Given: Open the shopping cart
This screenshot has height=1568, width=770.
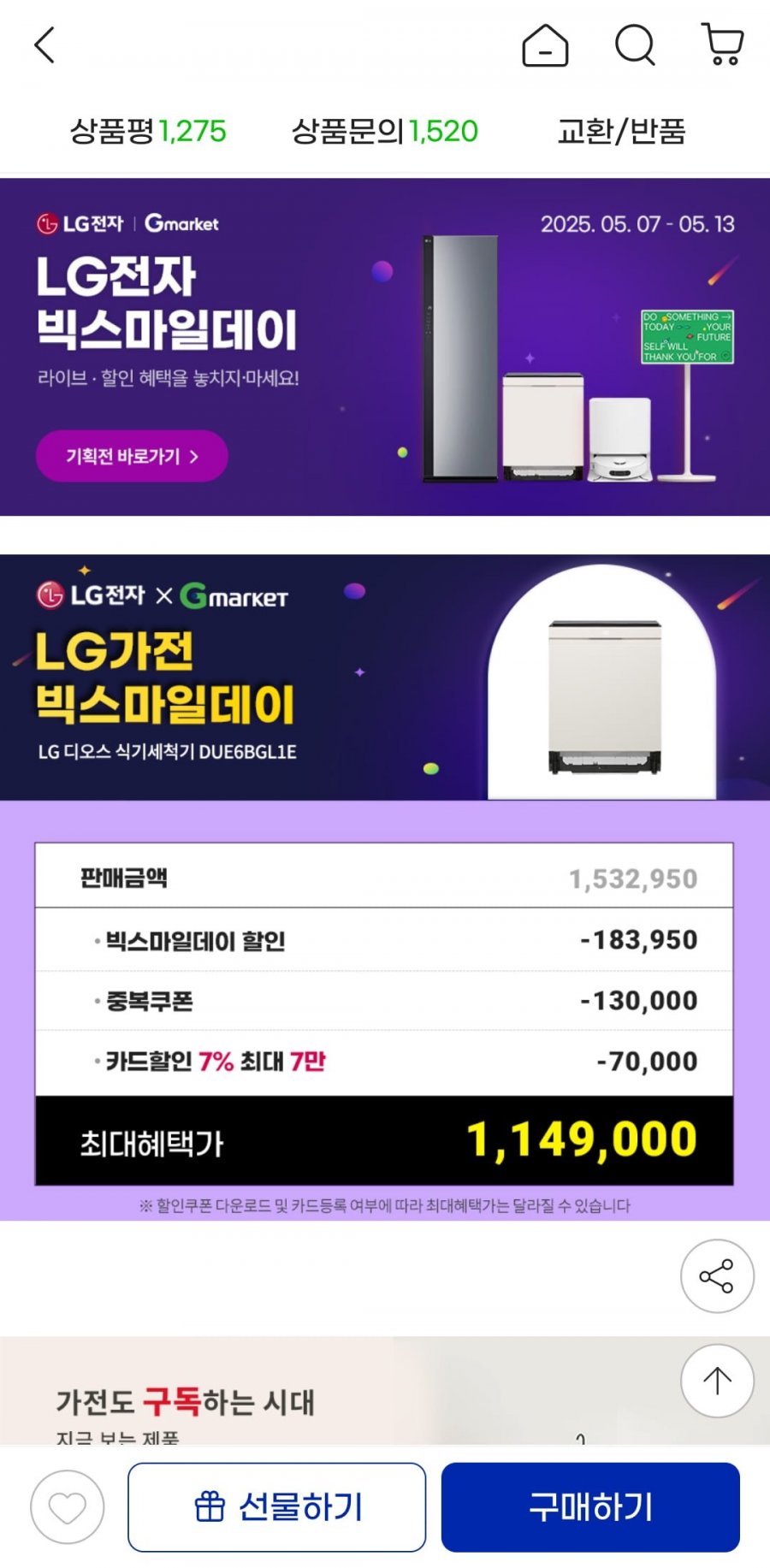Looking at the screenshot, I should [x=723, y=45].
